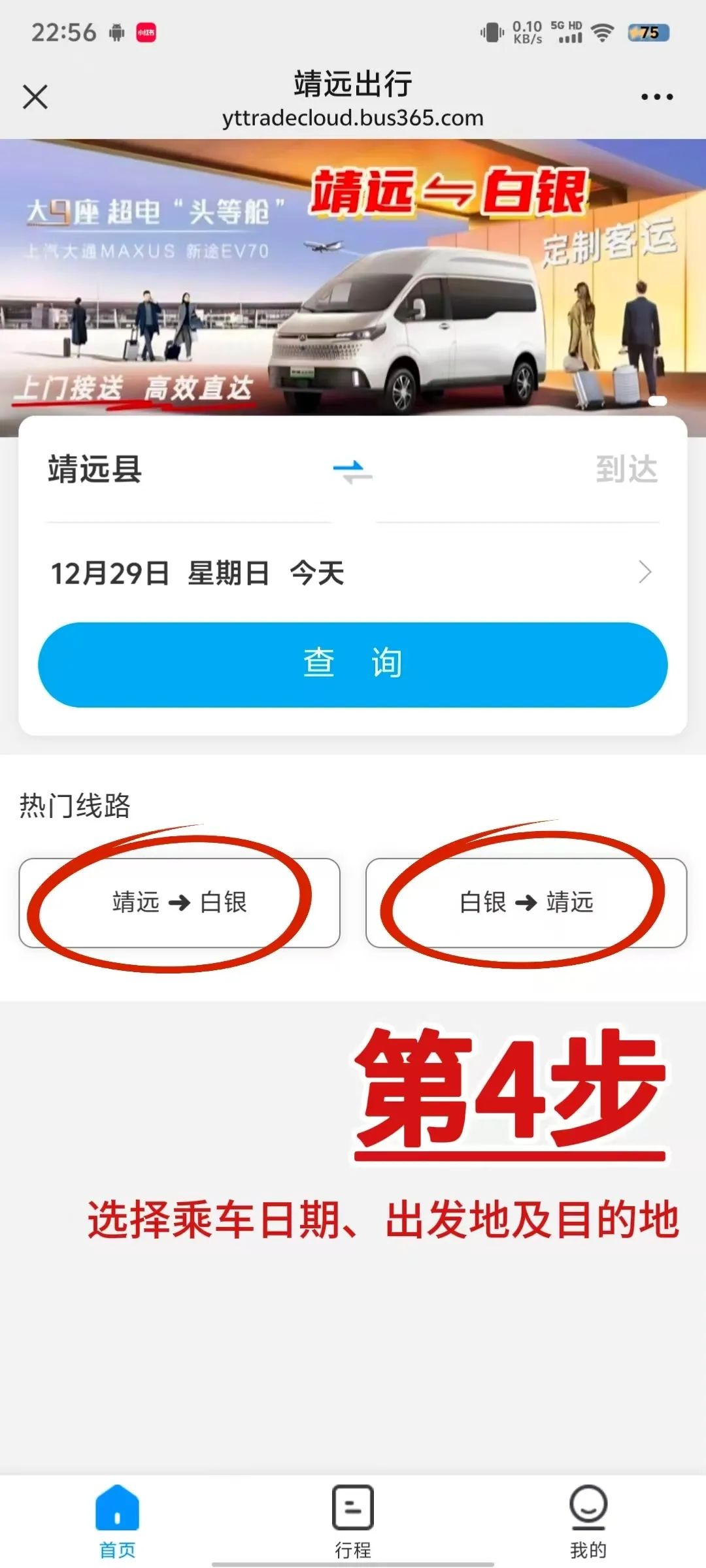Open the 靖远⇋白银 promotional banner

tap(353, 278)
